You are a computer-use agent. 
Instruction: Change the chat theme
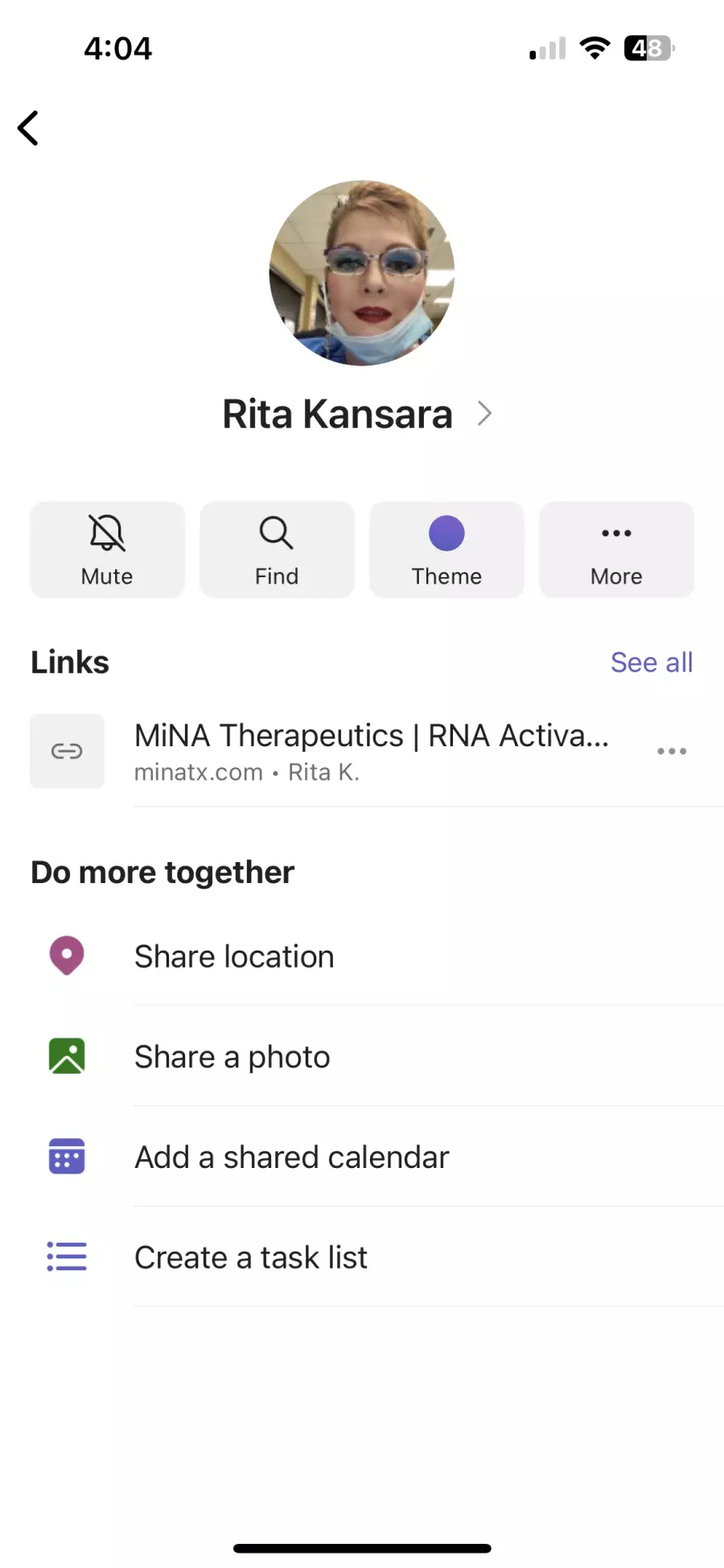tap(446, 550)
